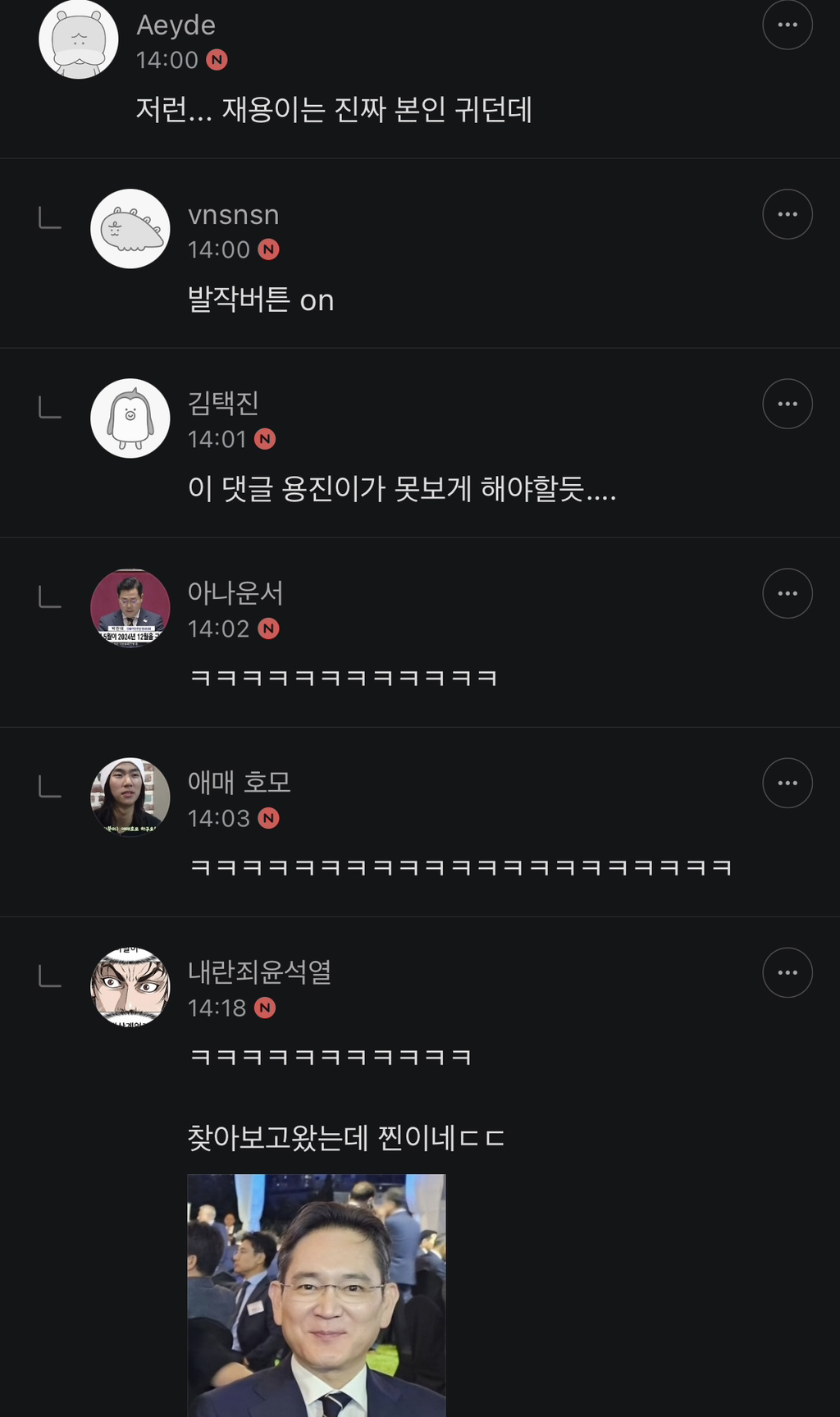Tap the username vnsnsn

[x=234, y=215]
